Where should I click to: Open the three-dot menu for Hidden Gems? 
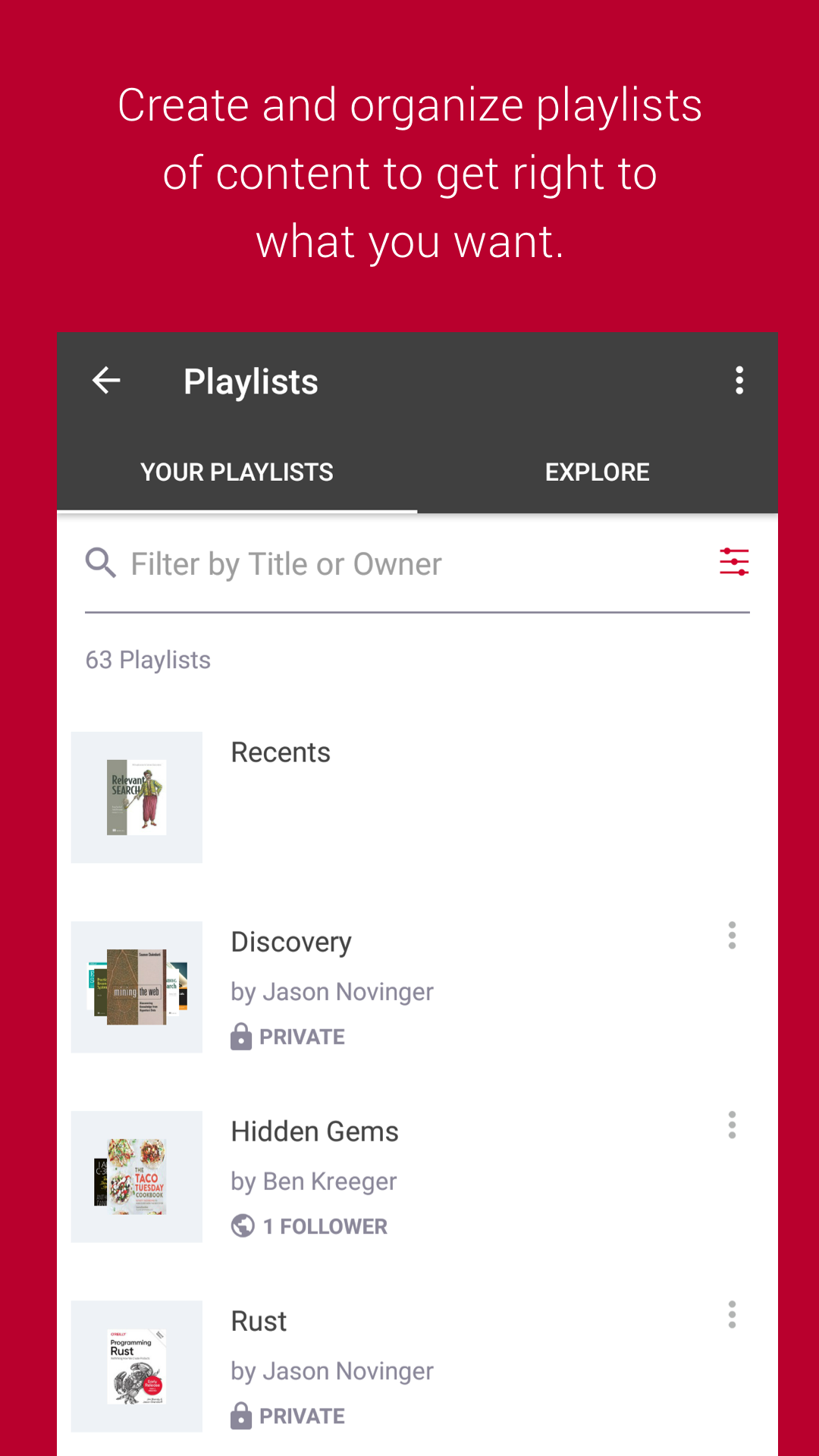click(732, 1125)
